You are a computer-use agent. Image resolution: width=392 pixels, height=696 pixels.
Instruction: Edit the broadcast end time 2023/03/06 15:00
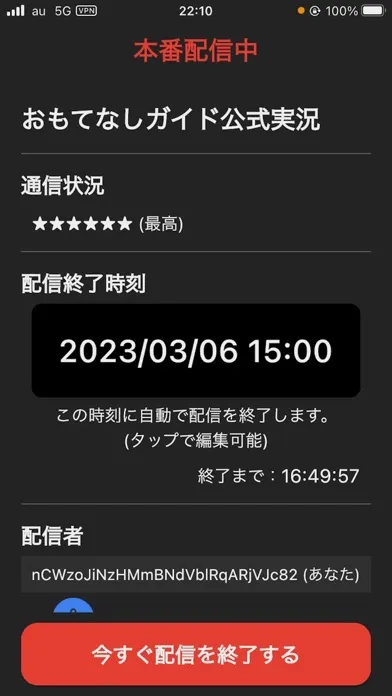196,351
